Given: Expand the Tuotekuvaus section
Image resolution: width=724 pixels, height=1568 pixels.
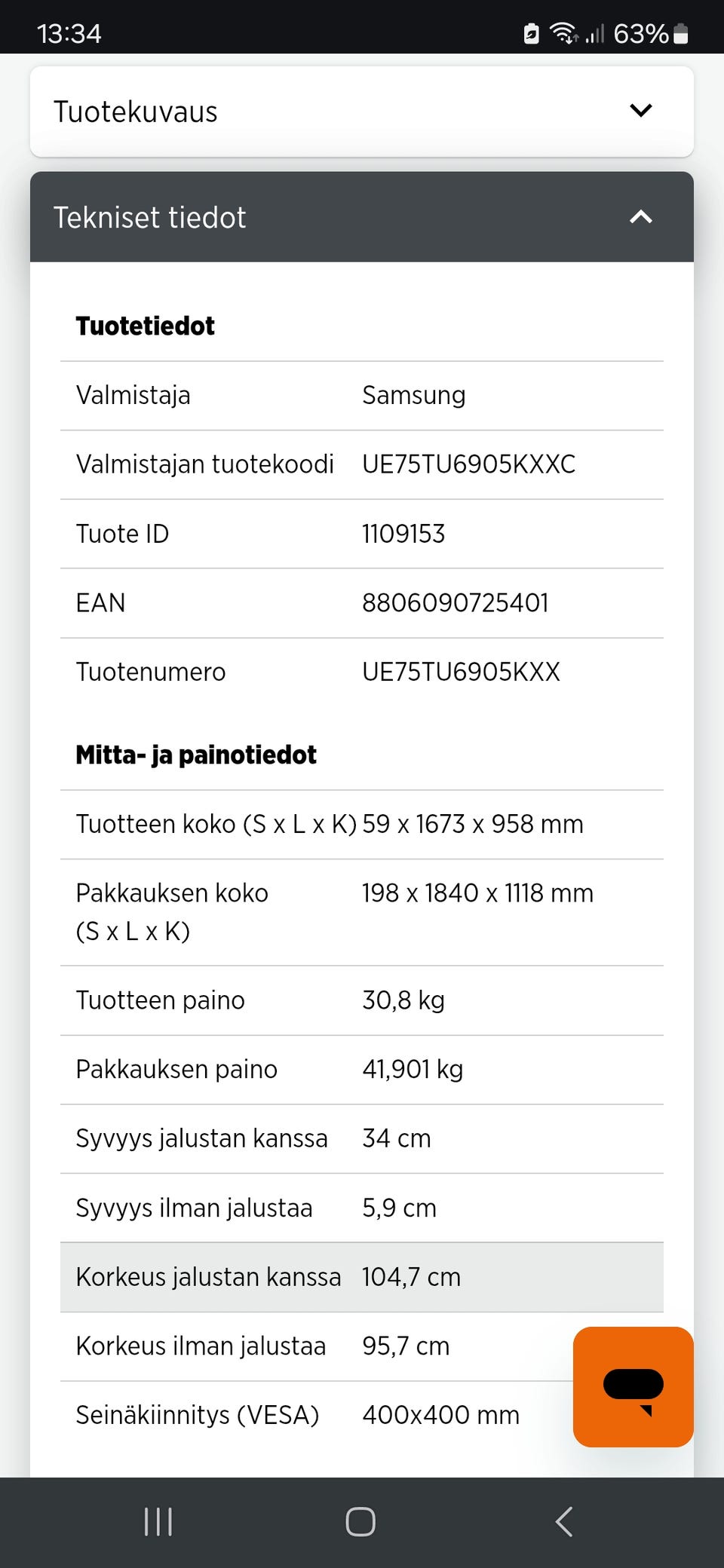Looking at the screenshot, I should click(362, 112).
